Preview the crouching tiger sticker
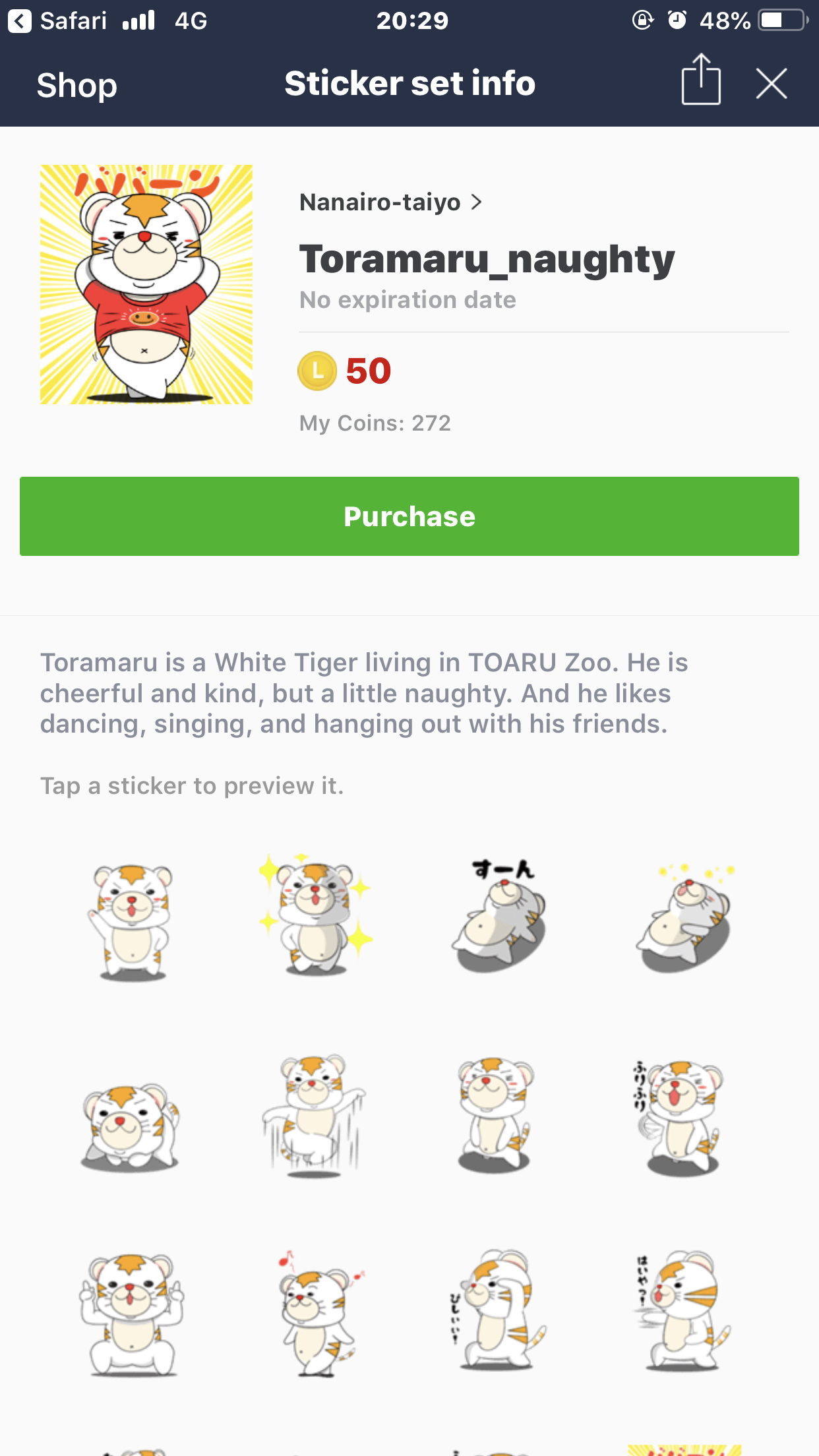This screenshot has height=1456, width=819. pyautogui.click(x=131, y=1125)
